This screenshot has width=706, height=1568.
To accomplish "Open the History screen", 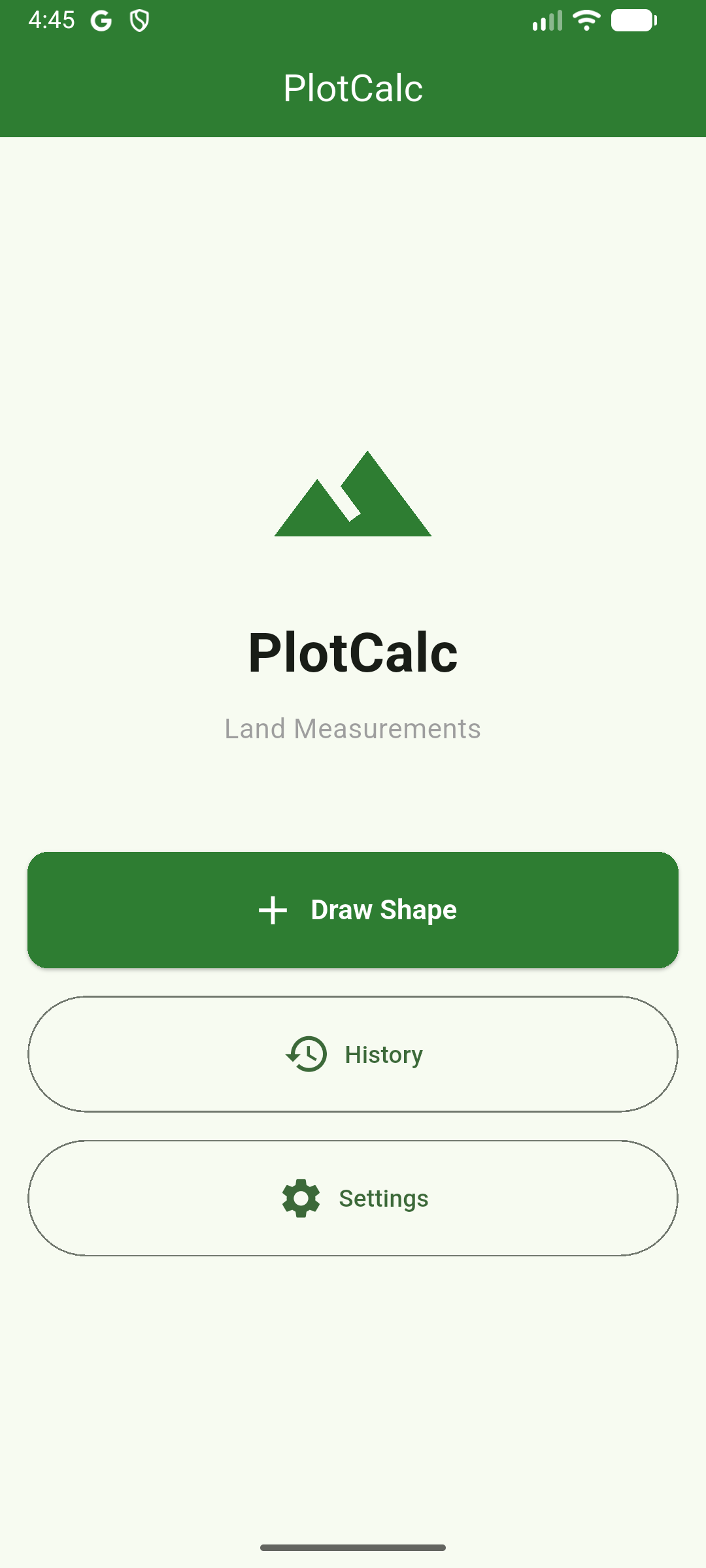I will (353, 1054).
